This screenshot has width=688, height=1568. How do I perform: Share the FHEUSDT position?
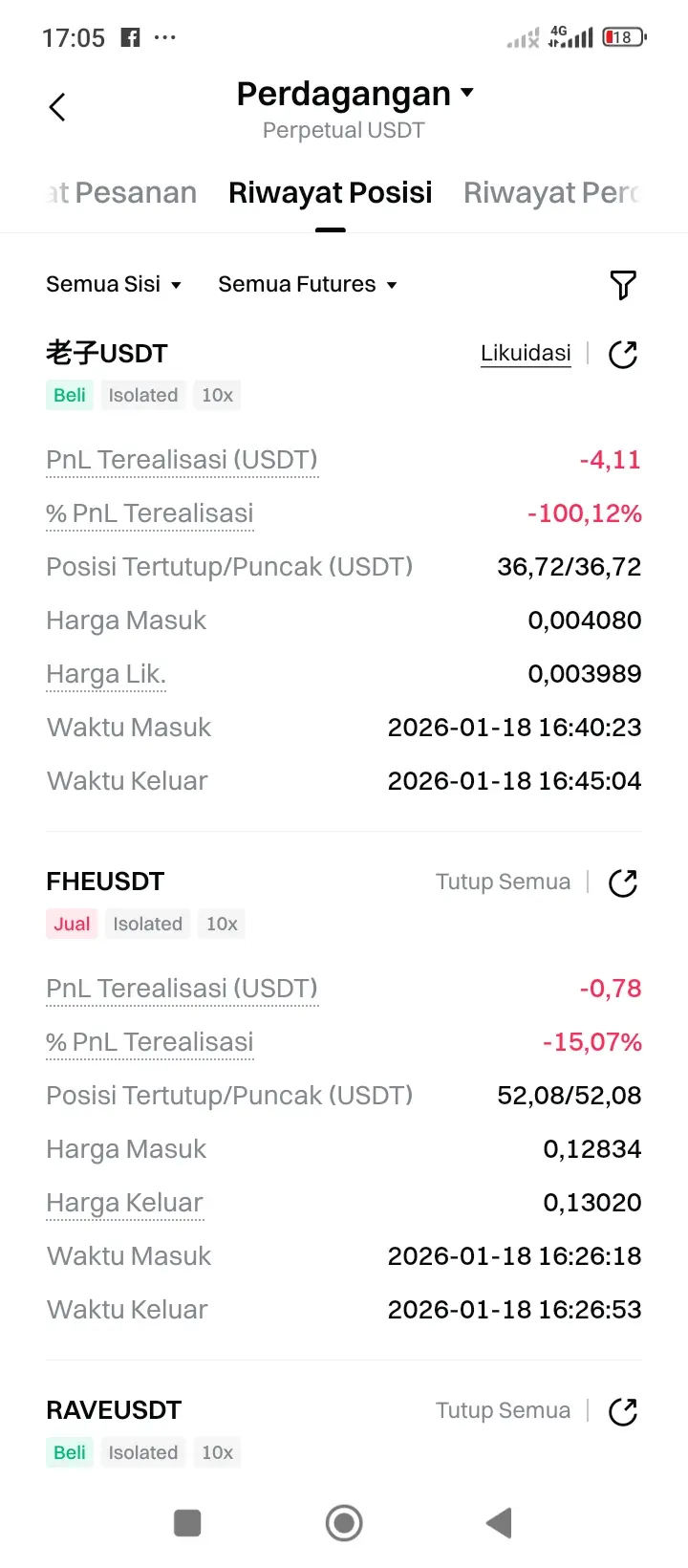623,882
